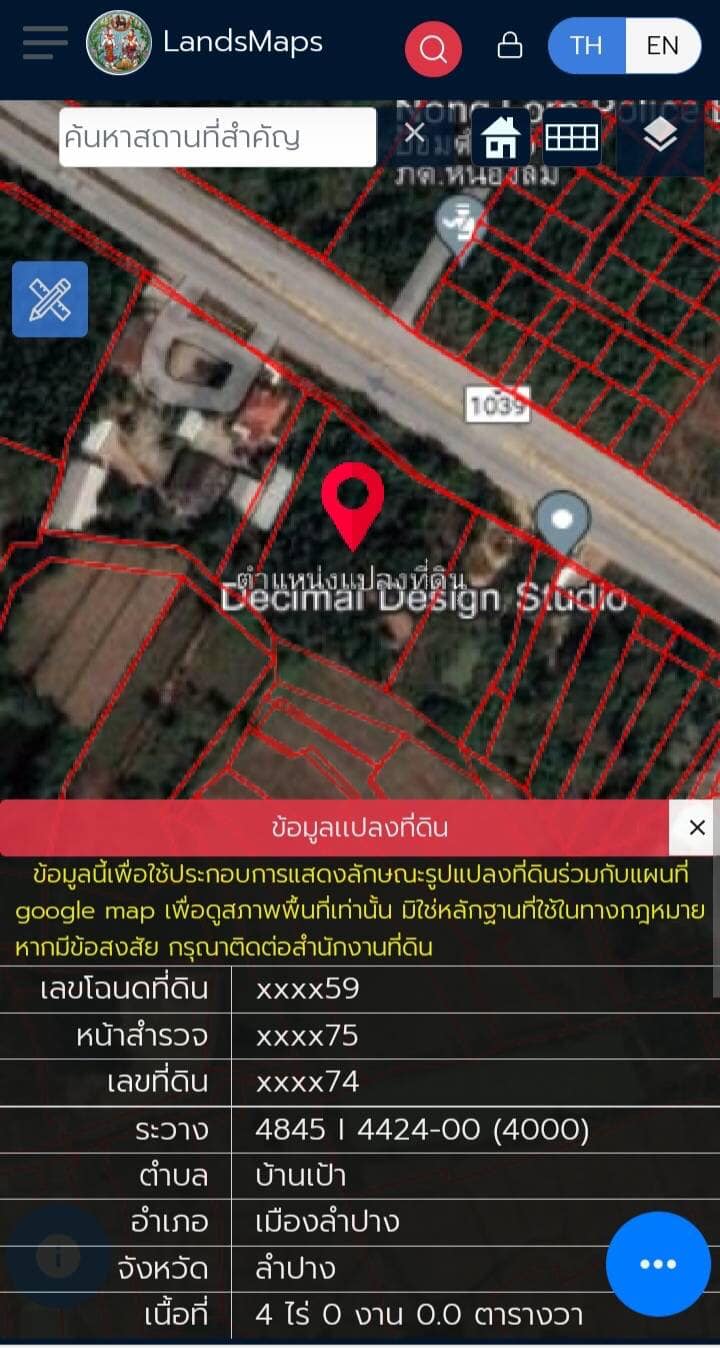Tap the home icon on the map
Viewport: 720px width, 1348px height.
click(x=501, y=138)
